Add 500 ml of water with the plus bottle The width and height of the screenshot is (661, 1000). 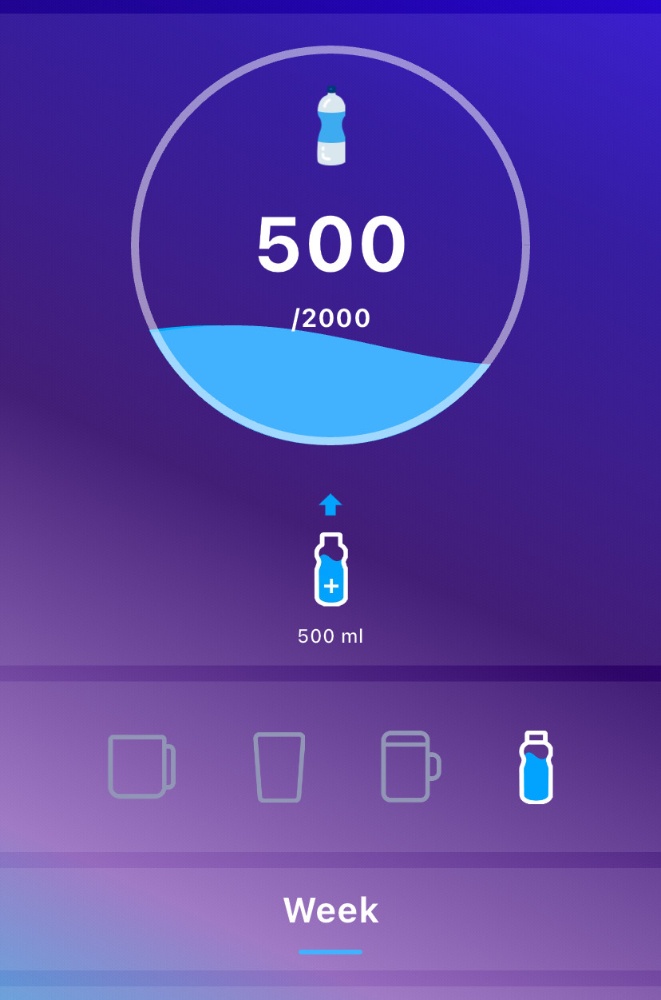331,570
